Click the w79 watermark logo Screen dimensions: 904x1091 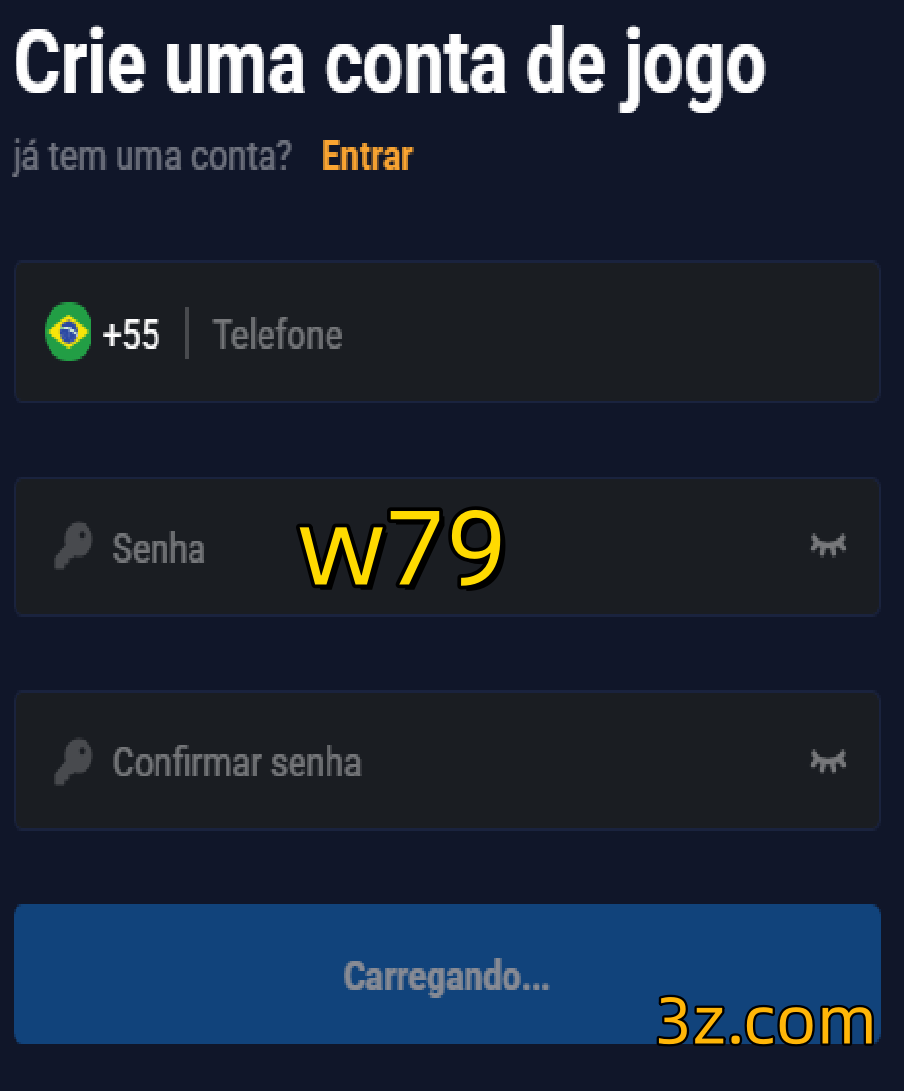pos(400,548)
